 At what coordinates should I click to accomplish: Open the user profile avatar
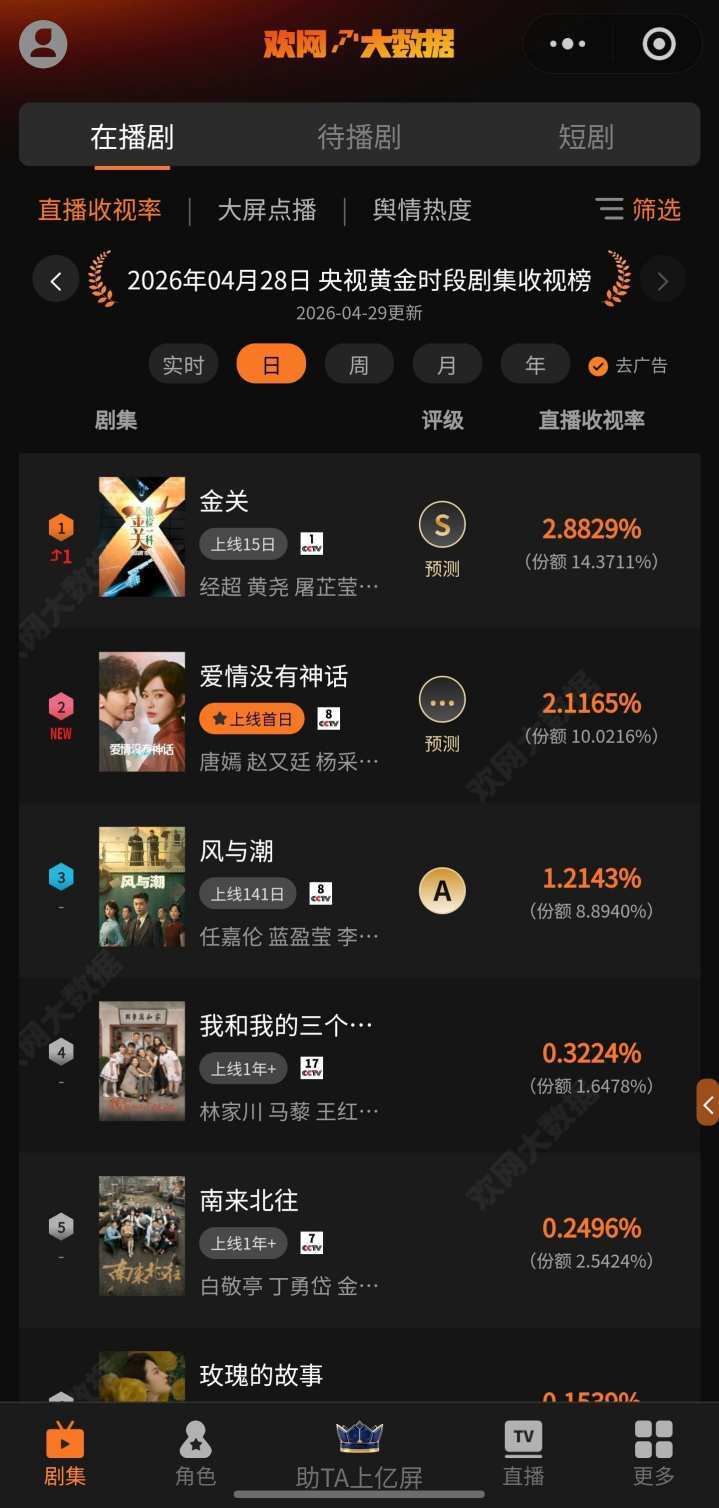(x=43, y=44)
